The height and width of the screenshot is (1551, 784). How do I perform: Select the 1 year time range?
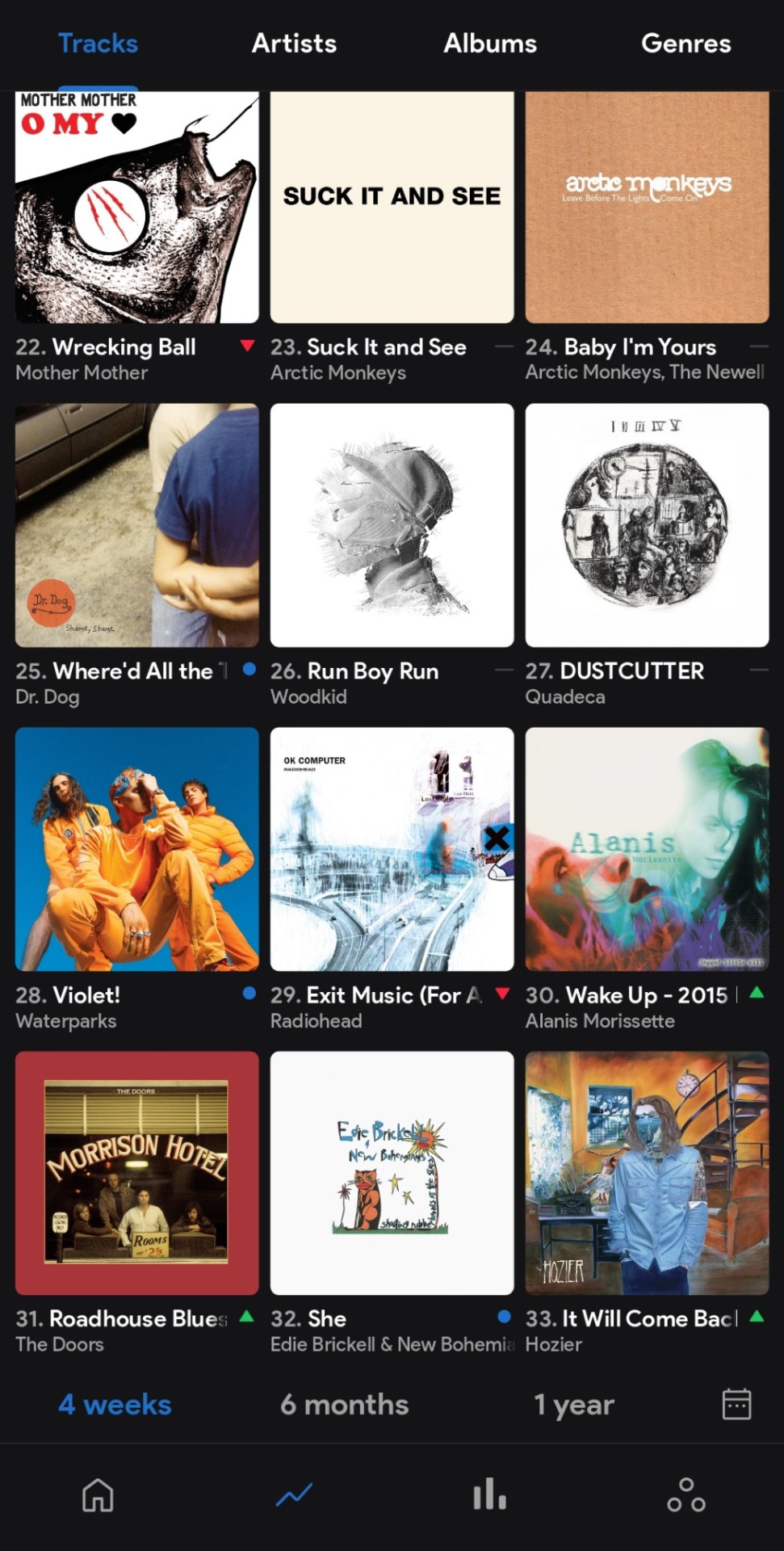click(573, 1405)
